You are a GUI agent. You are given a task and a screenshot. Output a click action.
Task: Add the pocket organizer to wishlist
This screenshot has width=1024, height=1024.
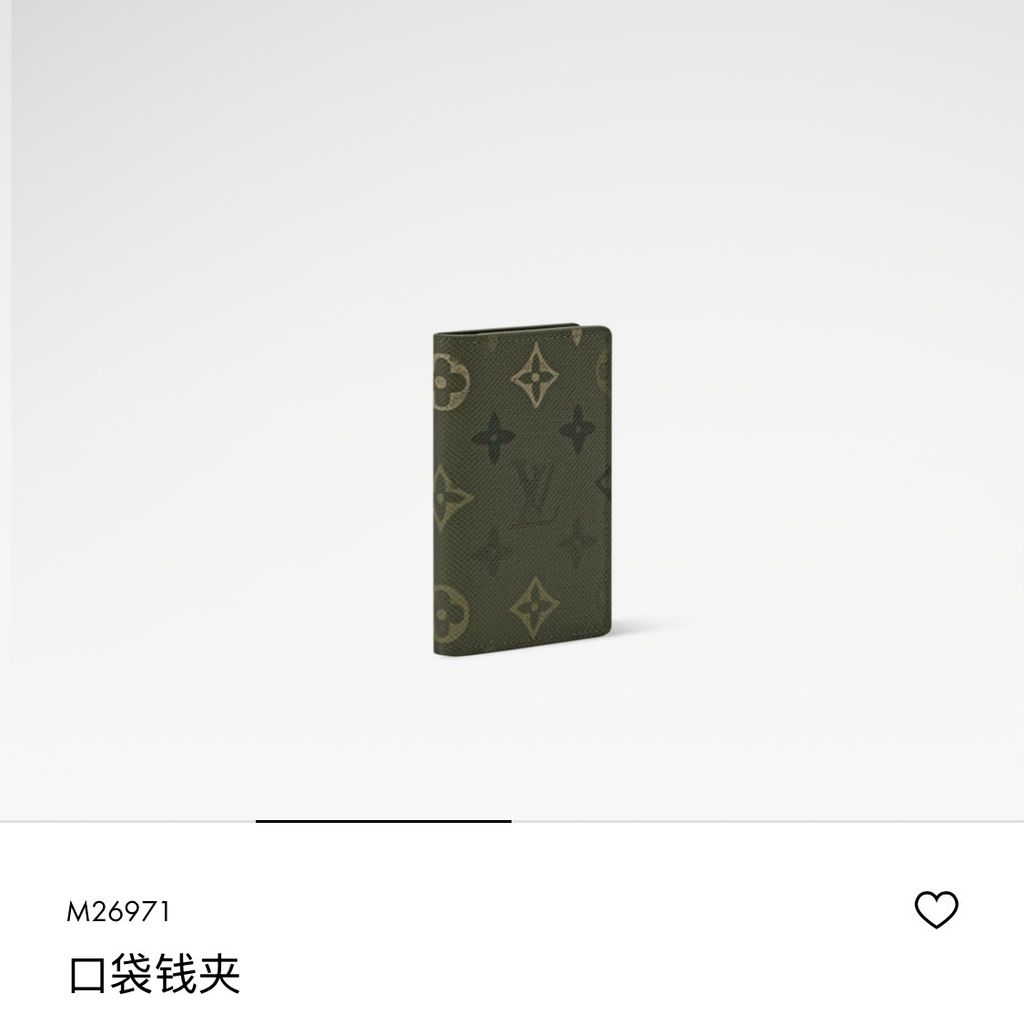pos(936,909)
